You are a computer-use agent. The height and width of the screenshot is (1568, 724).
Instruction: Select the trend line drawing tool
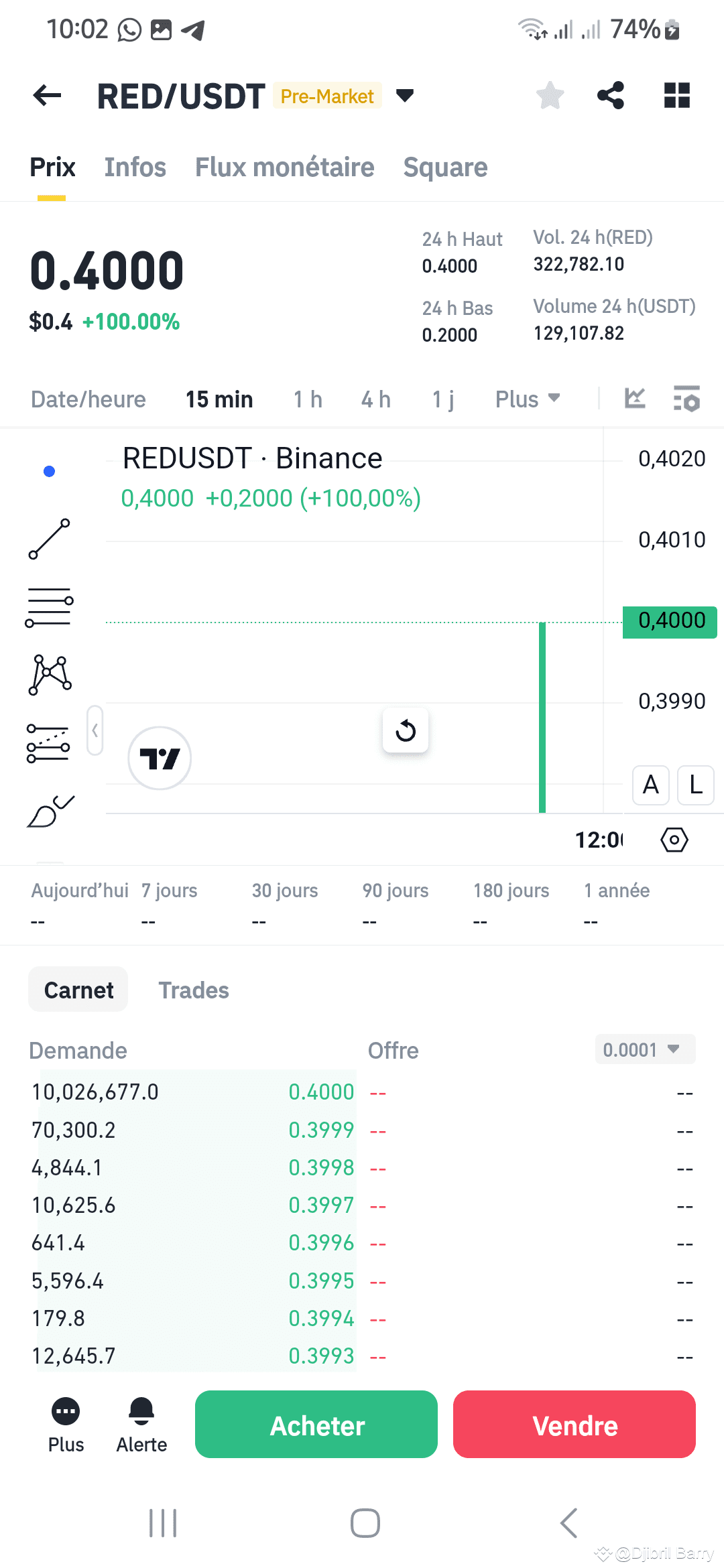(x=49, y=539)
